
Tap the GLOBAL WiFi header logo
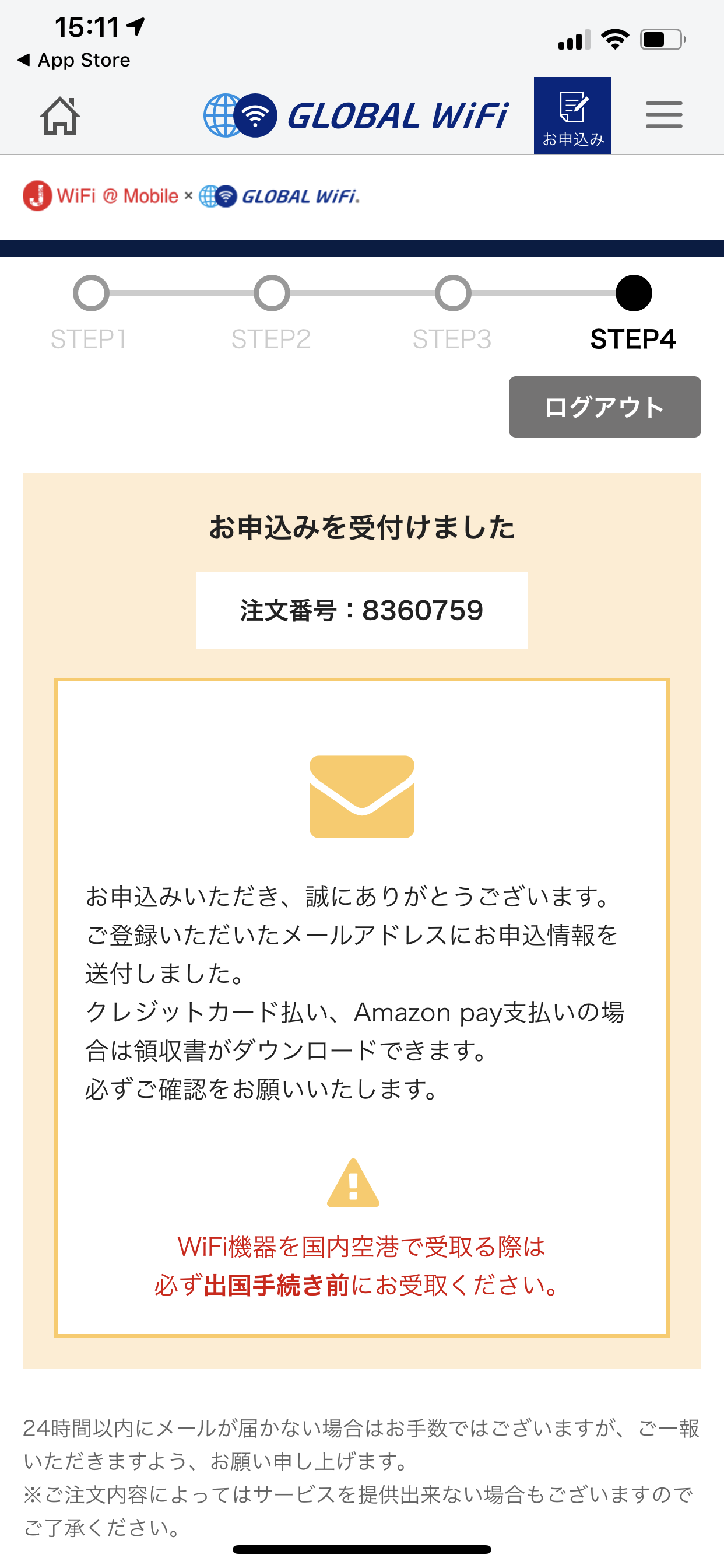356,116
